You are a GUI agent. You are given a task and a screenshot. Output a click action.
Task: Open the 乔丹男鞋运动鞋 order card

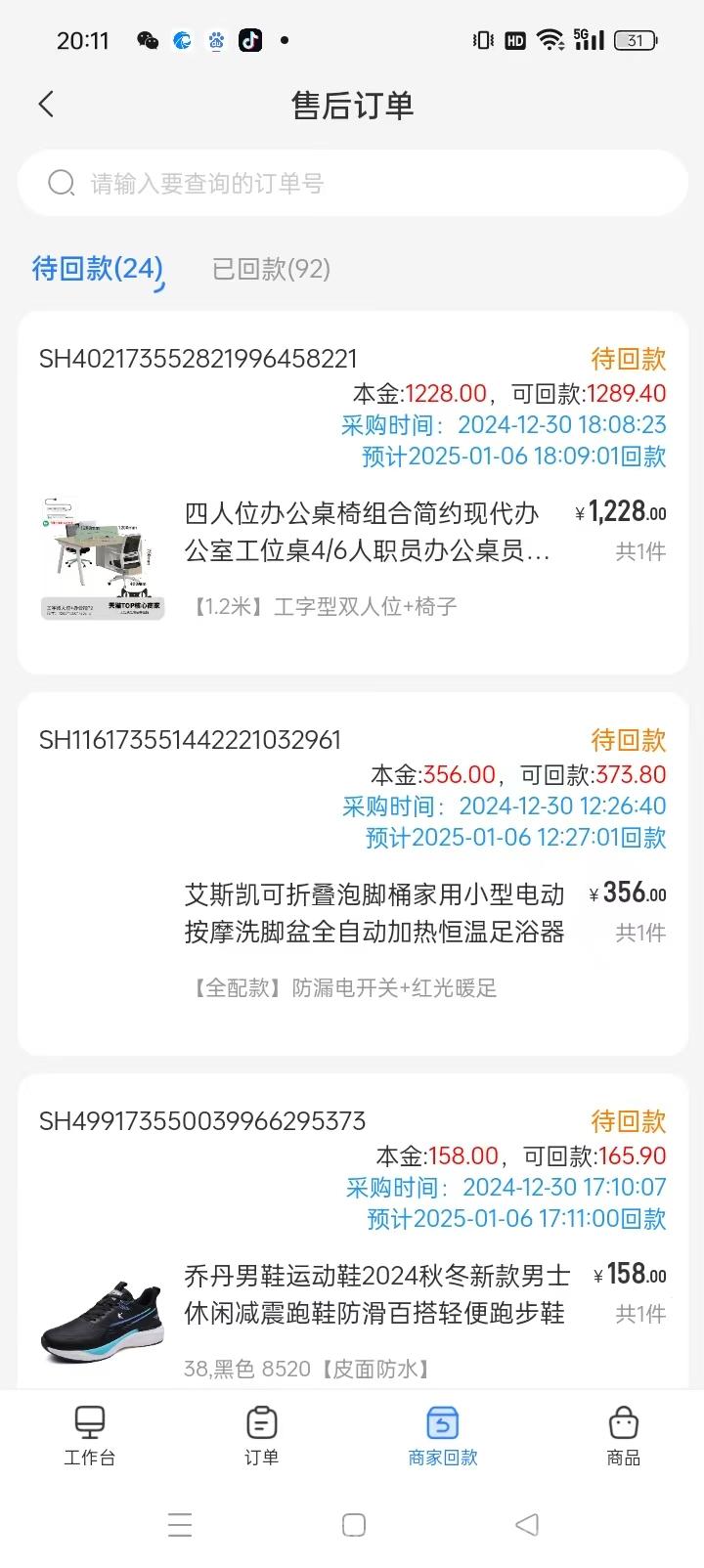353,1232
